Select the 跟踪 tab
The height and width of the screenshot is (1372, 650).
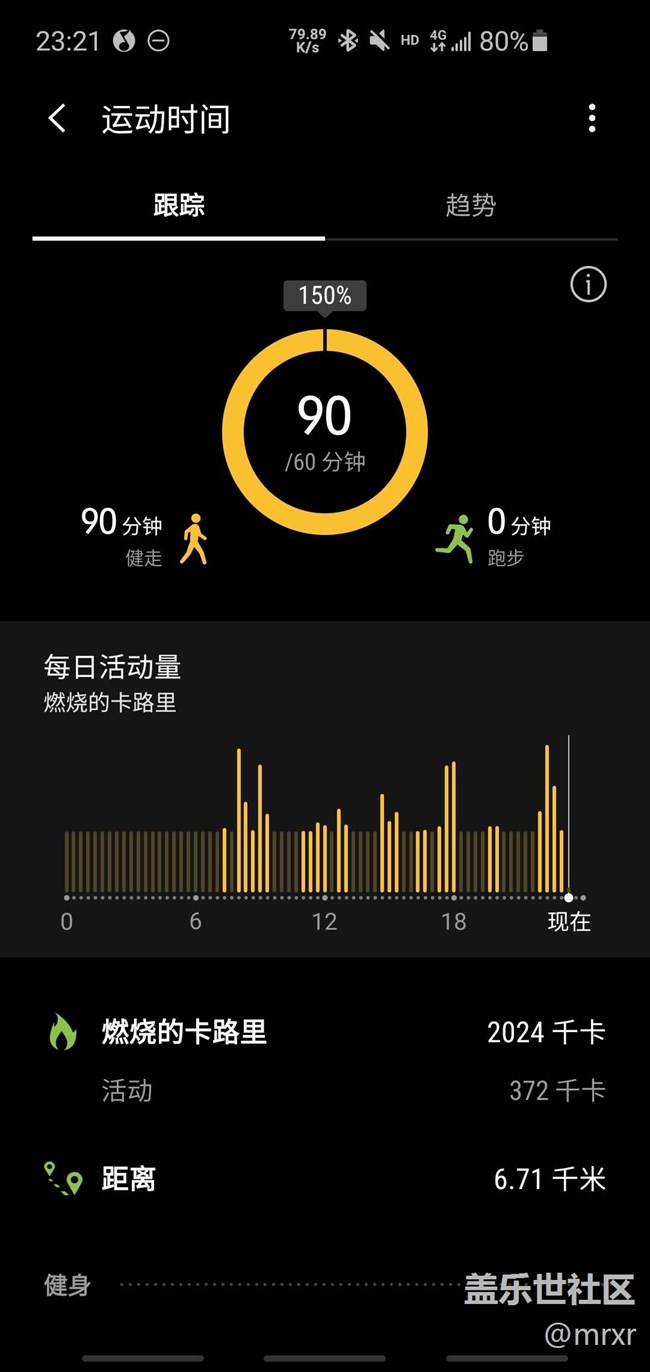point(179,205)
